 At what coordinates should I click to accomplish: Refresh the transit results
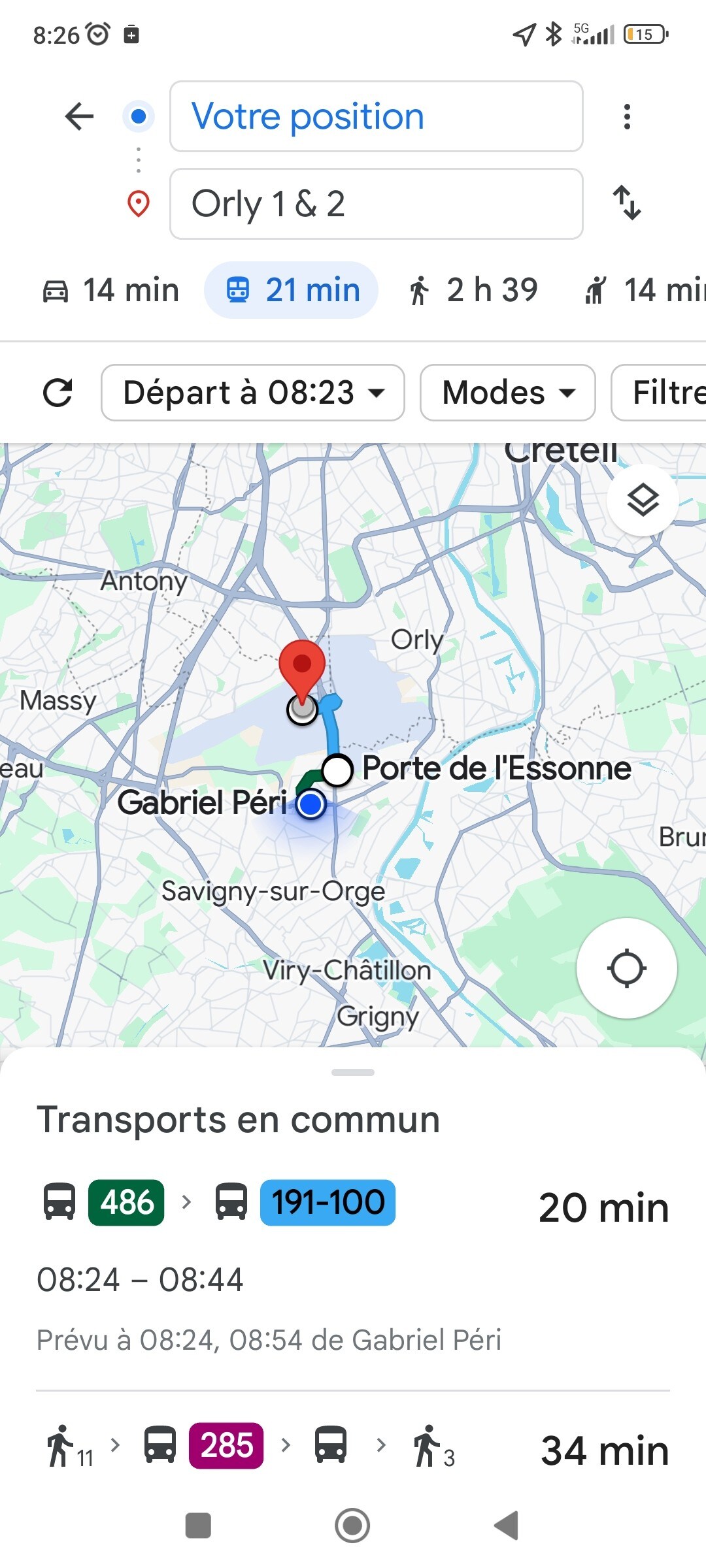pos(58,393)
